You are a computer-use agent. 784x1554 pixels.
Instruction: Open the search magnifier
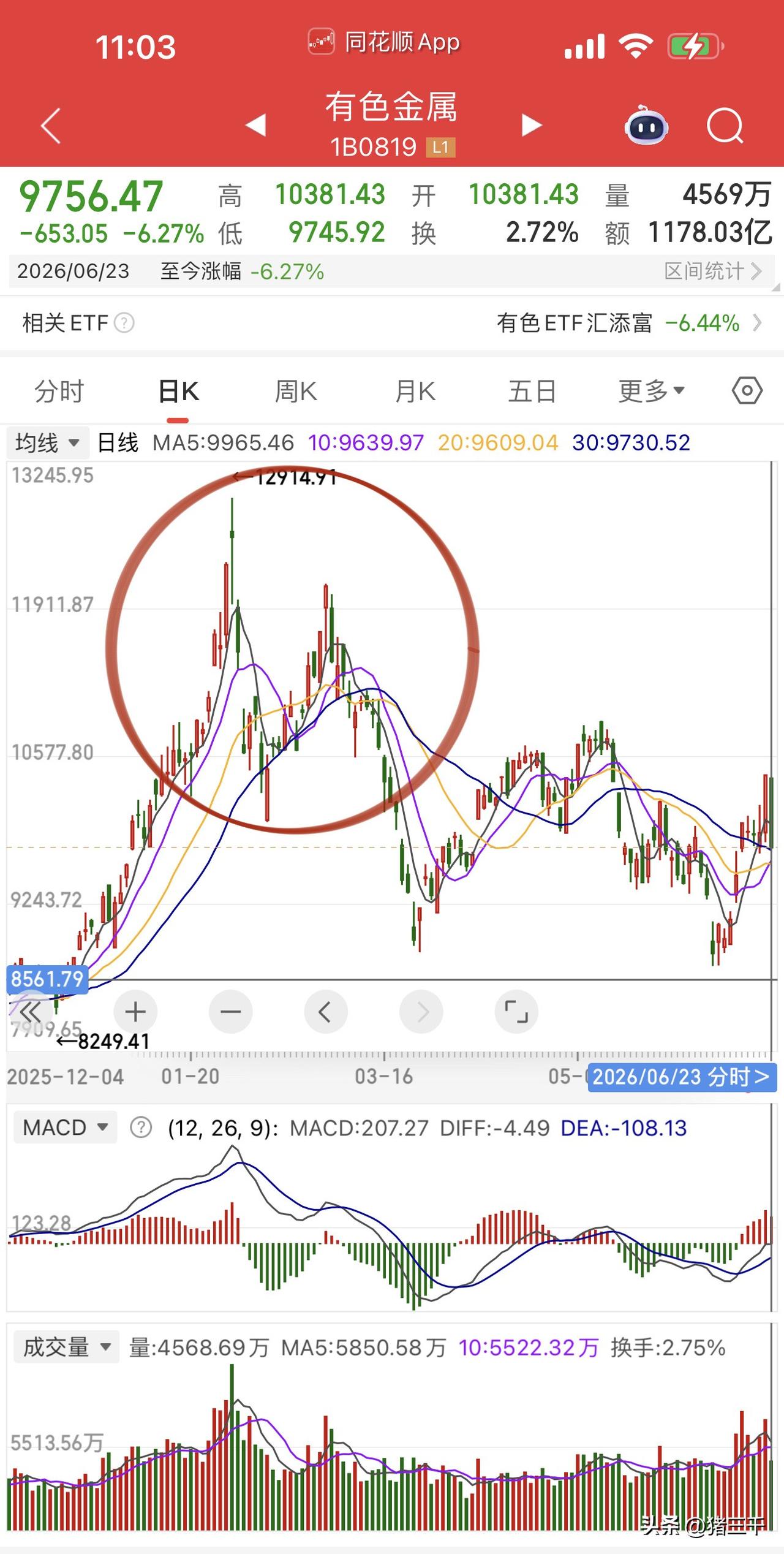[x=725, y=126]
